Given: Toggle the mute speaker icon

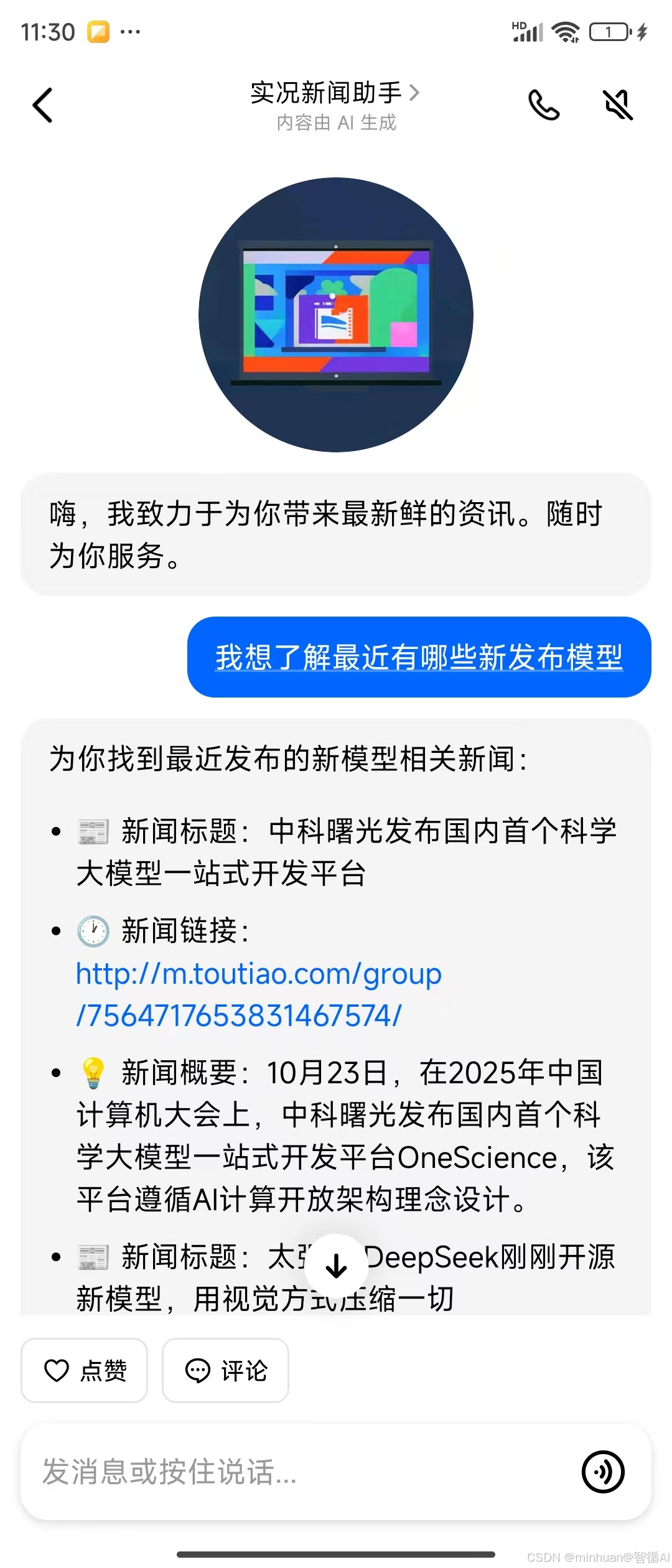Looking at the screenshot, I should click(618, 105).
